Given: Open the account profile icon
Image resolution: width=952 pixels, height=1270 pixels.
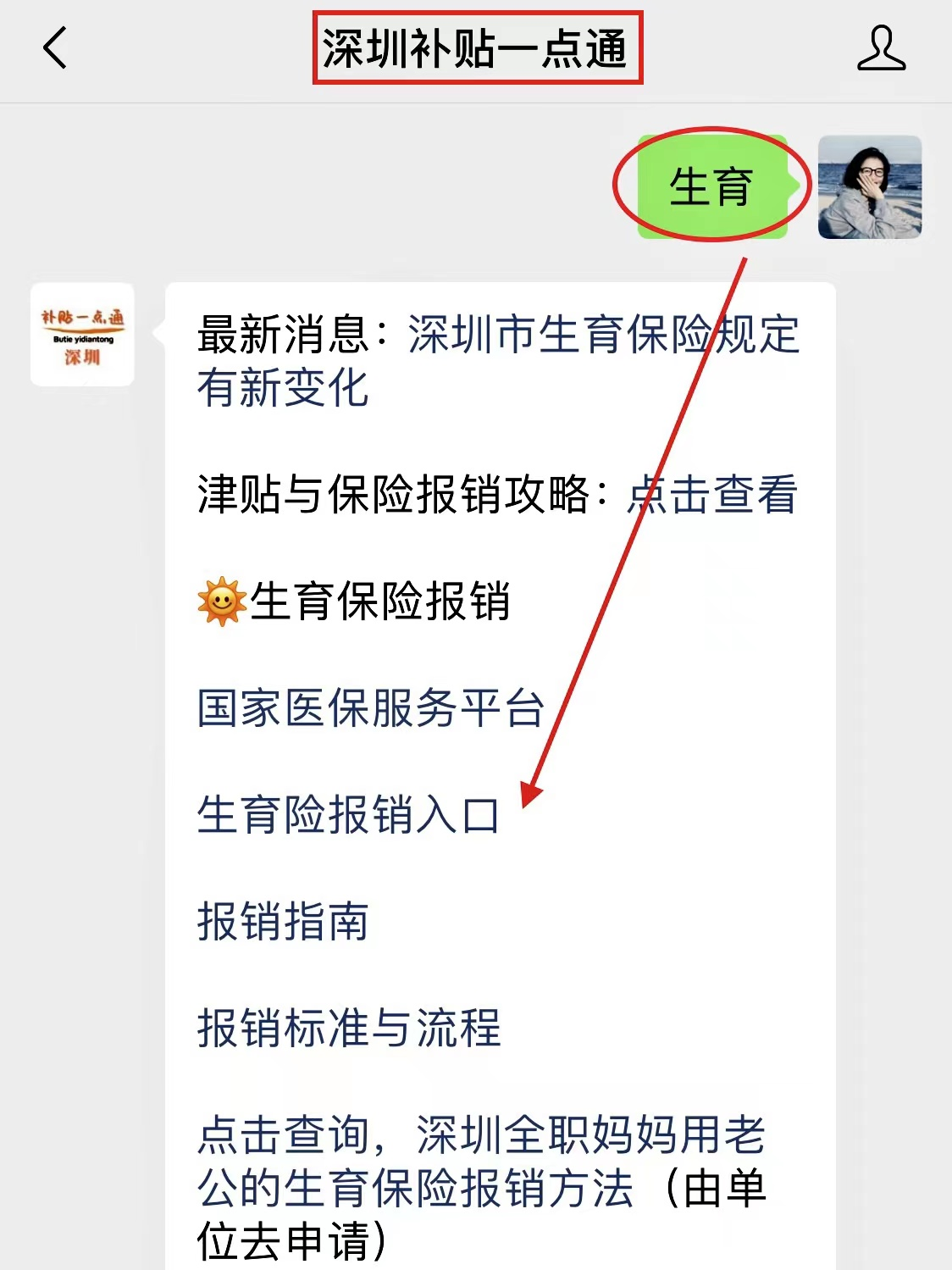Looking at the screenshot, I should [881, 48].
